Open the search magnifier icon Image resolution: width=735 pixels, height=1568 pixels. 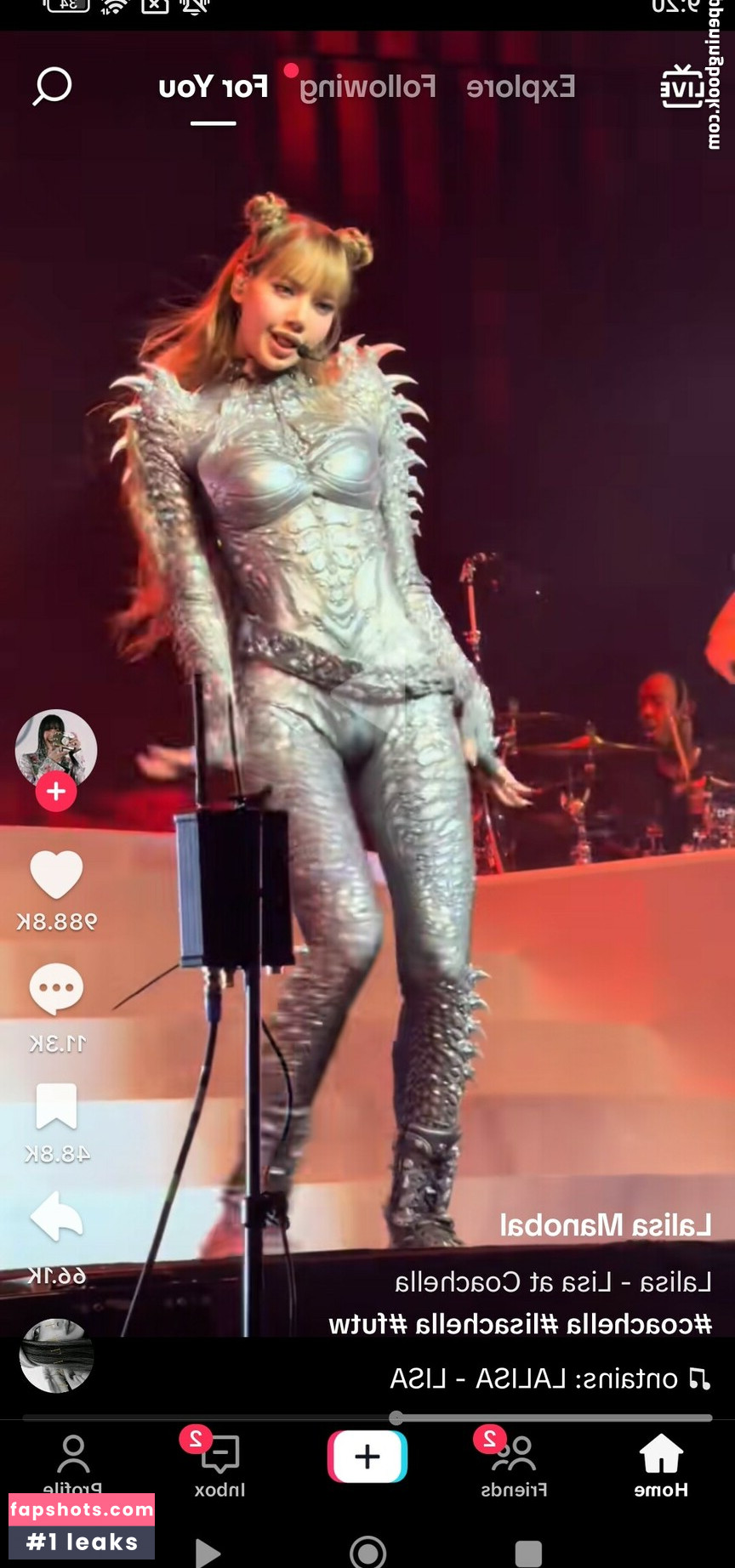coord(52,86)
